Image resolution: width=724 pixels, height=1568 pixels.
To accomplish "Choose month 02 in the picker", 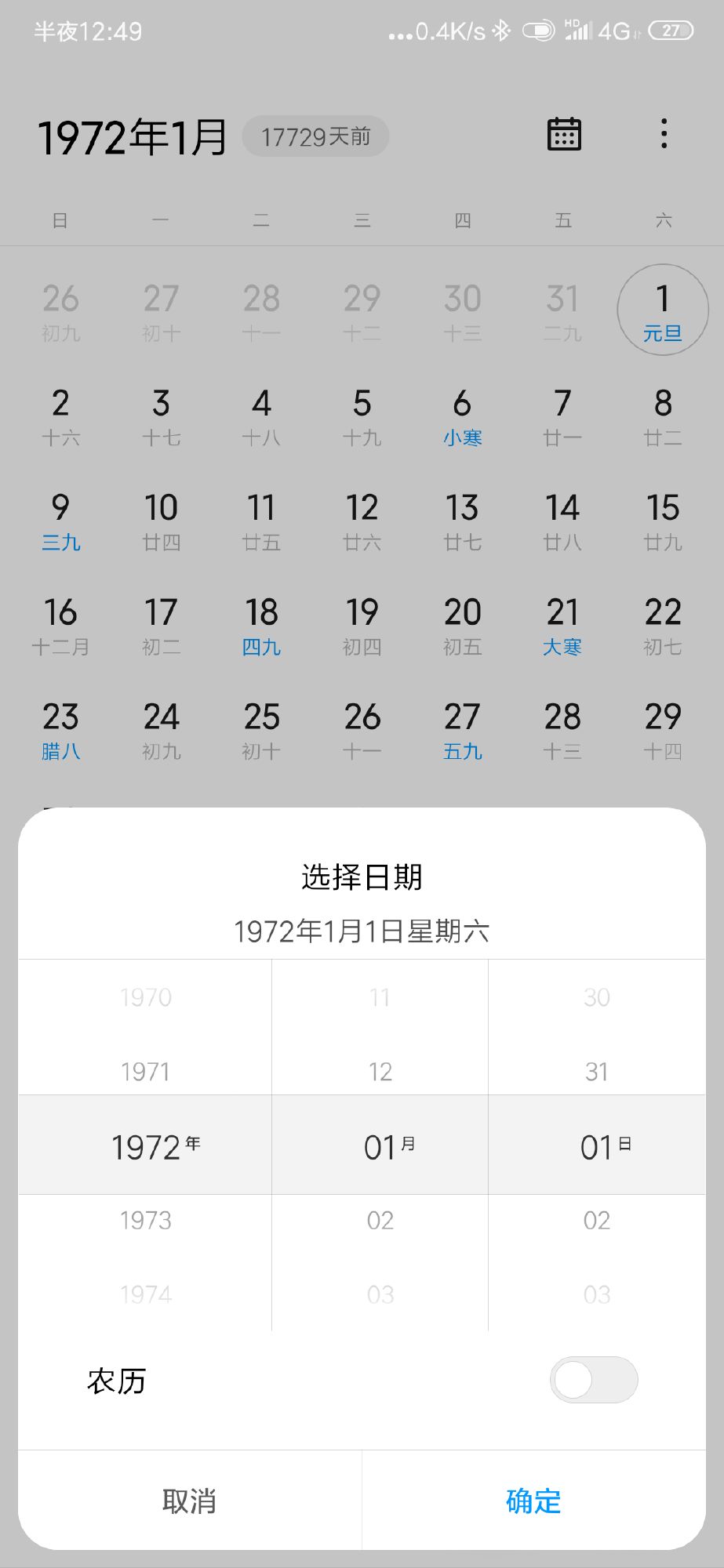I will click(380, 1221).
